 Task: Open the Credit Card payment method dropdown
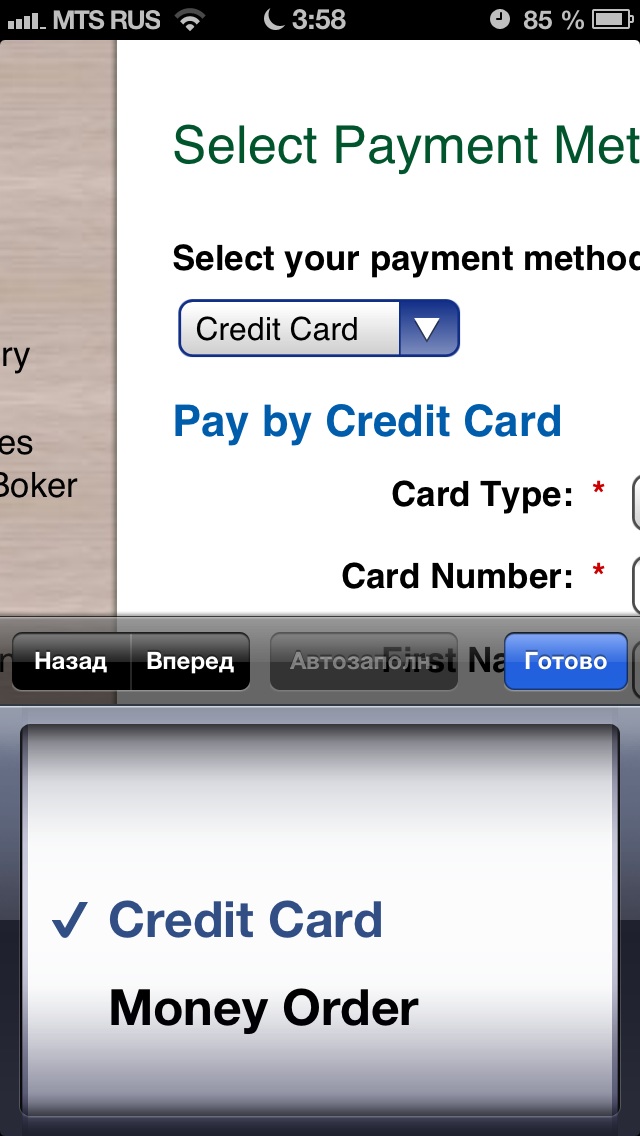[318, 329]
